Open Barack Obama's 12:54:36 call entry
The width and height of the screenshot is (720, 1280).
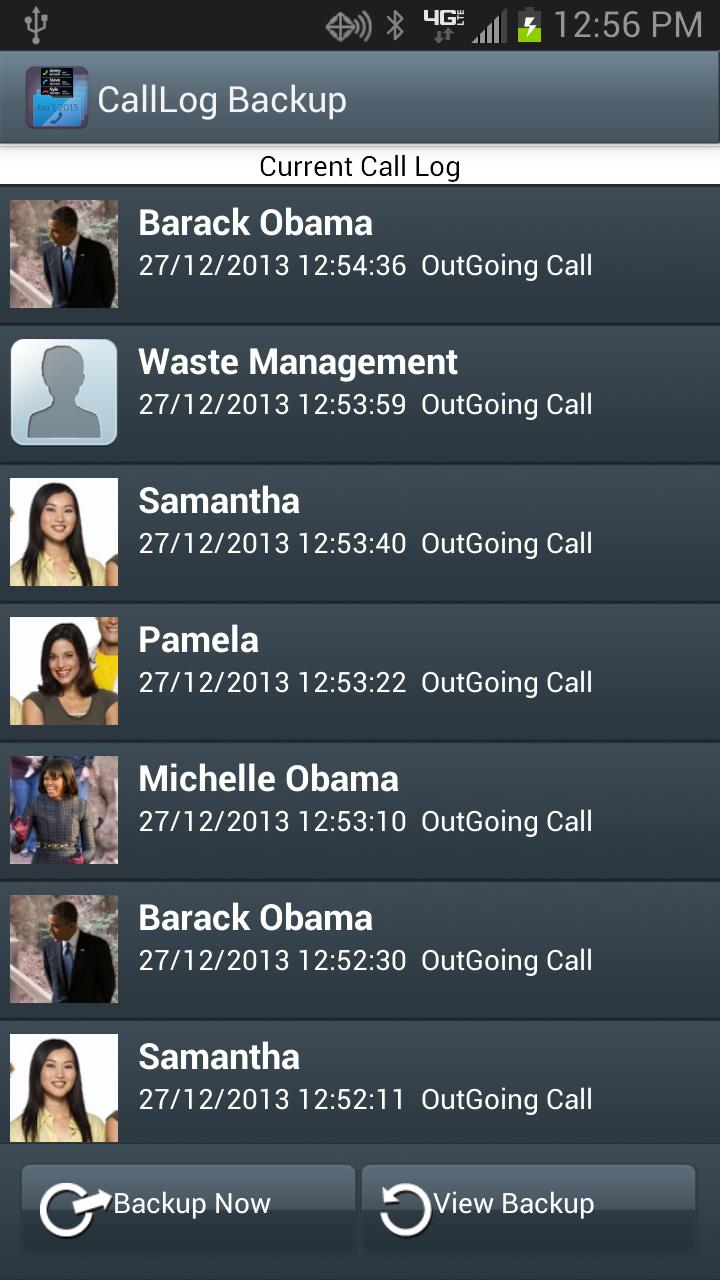[360, 254]
